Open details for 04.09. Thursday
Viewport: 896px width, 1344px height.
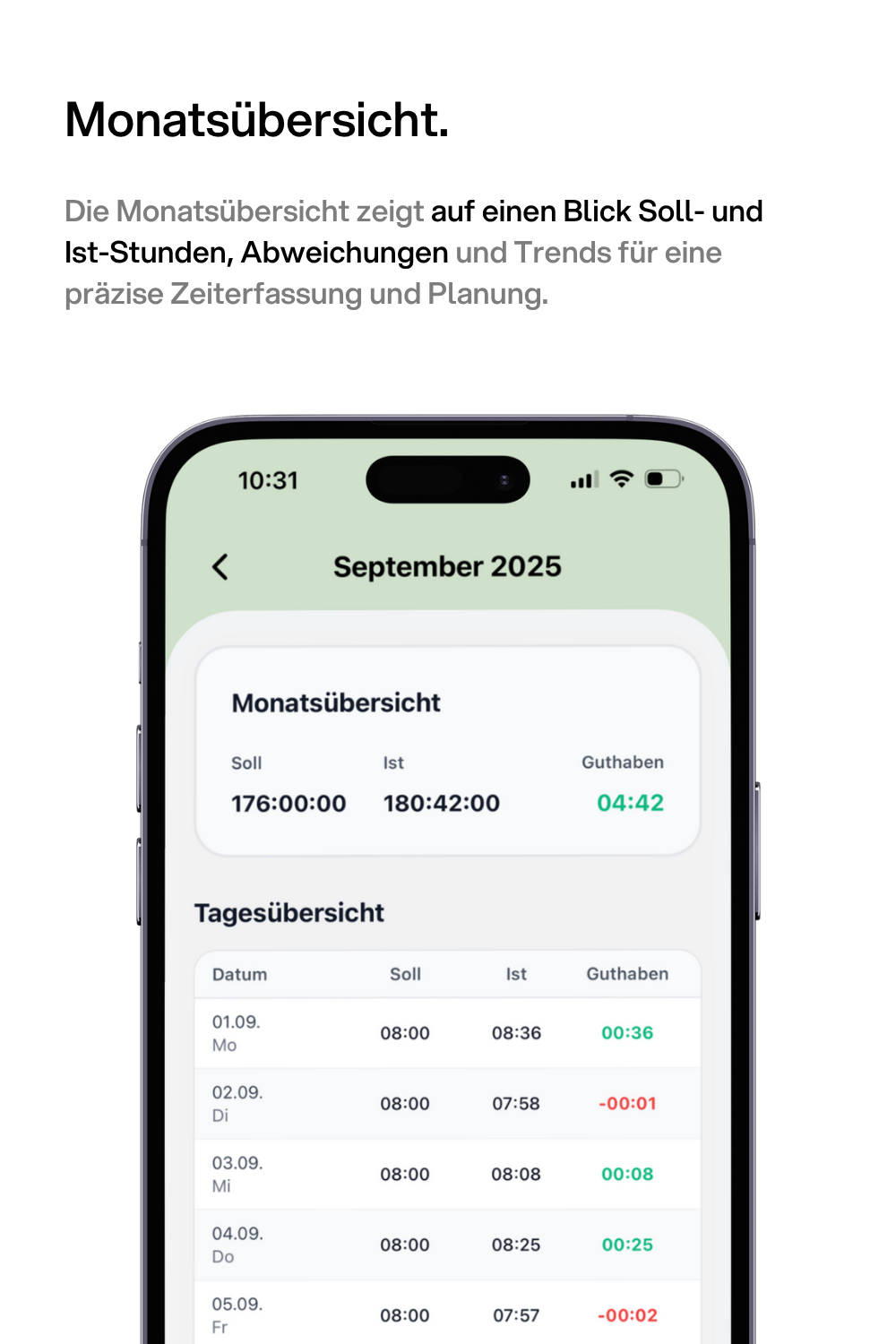pos(446,1244)
